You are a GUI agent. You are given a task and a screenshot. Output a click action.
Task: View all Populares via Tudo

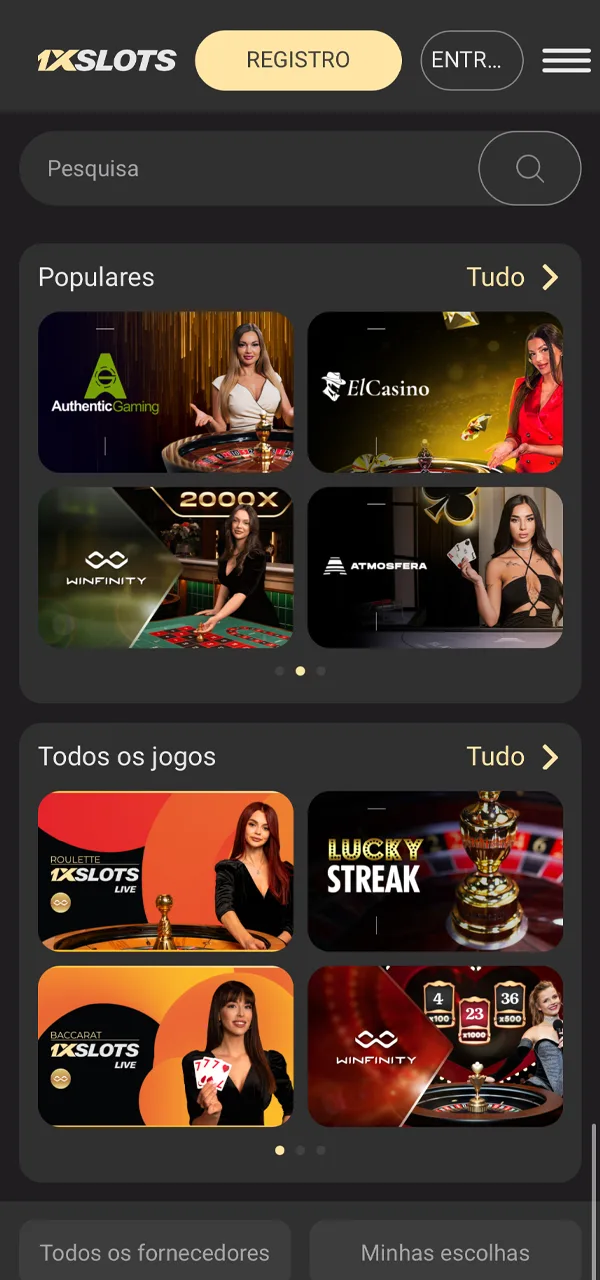(512, 277)
